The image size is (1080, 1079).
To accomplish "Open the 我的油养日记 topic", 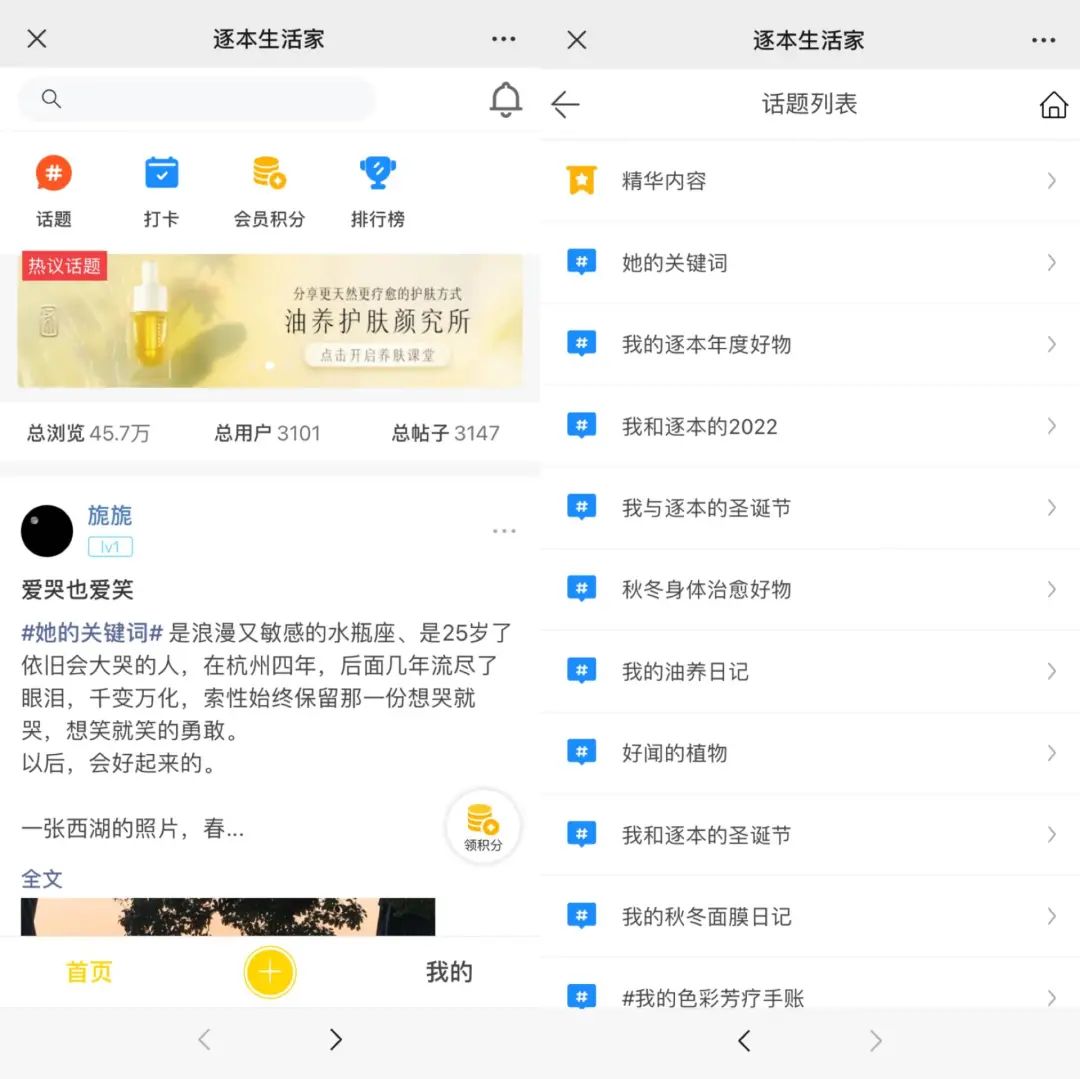I will pyautogui.click(x=810, y=671).
